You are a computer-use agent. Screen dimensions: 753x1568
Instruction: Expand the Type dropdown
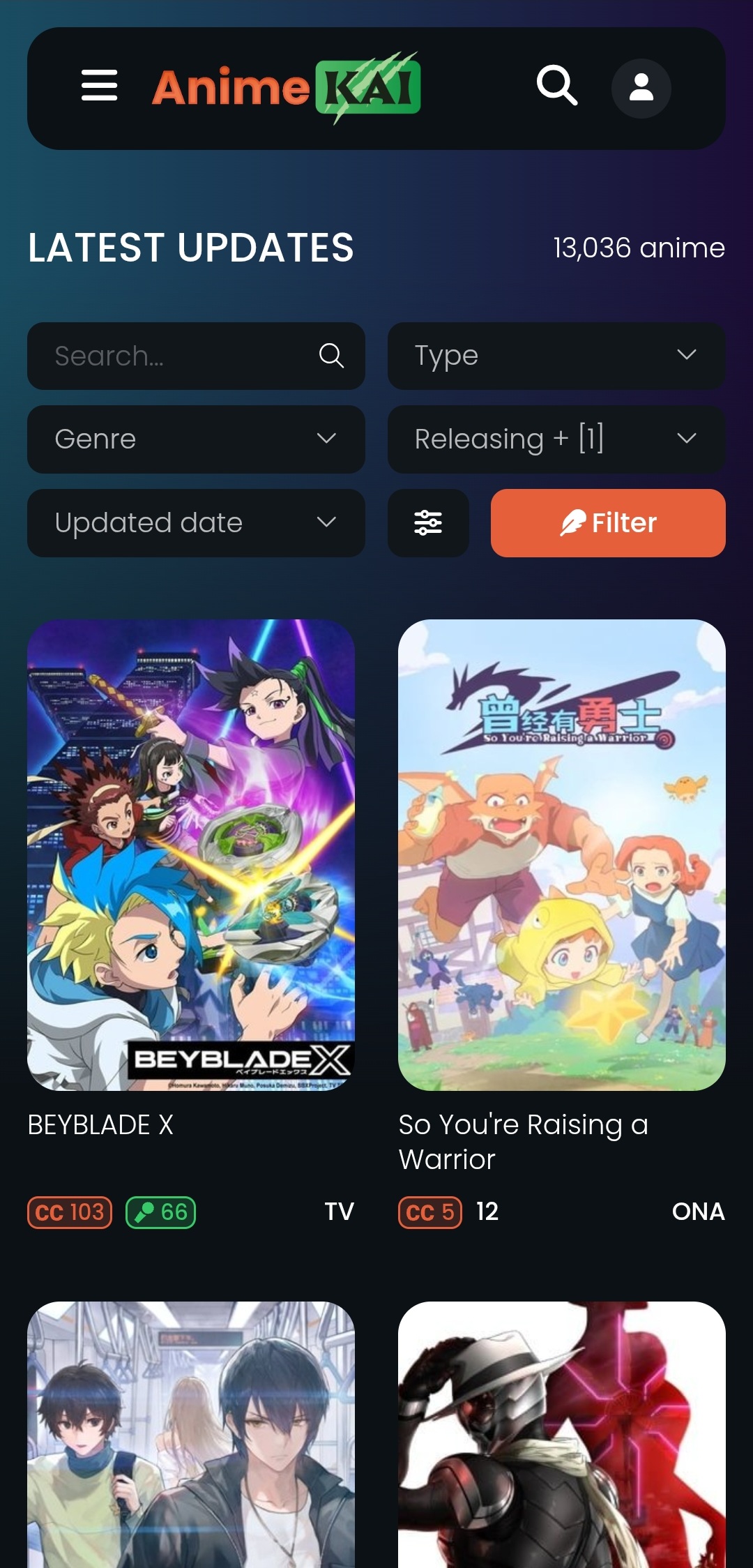(x=556, y=356)
